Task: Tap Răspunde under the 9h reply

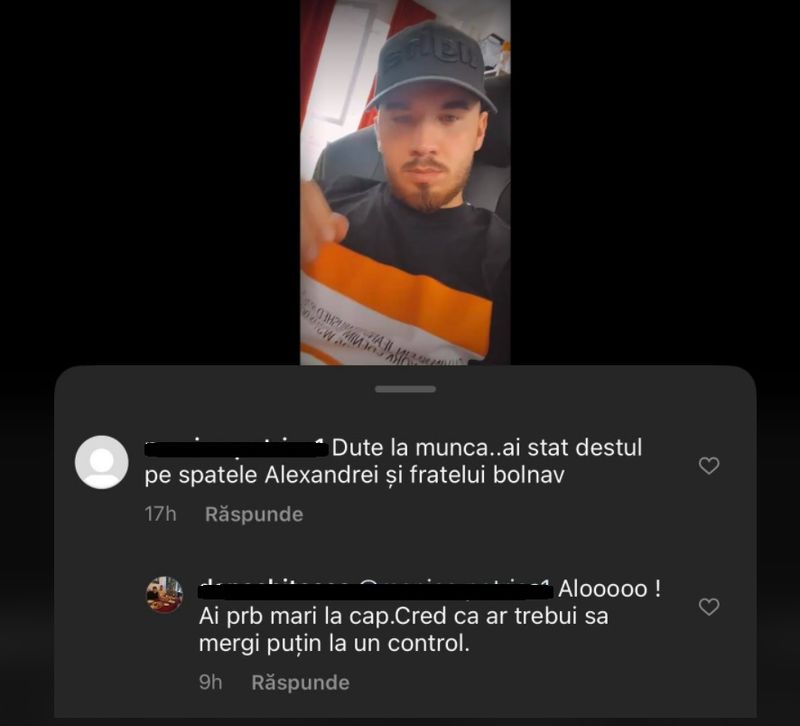Action: pos(300,682)
